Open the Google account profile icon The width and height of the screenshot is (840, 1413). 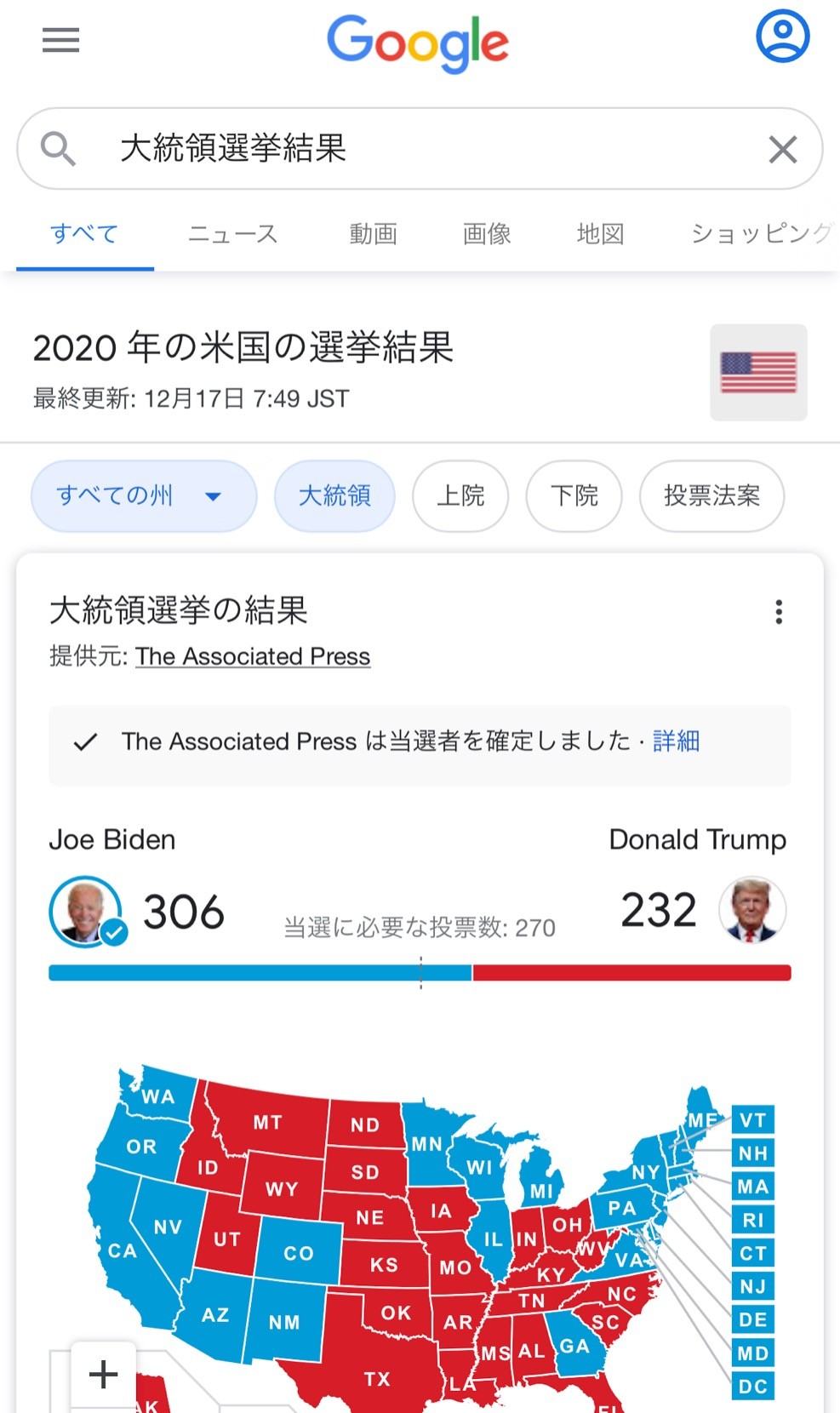[782, 36]
